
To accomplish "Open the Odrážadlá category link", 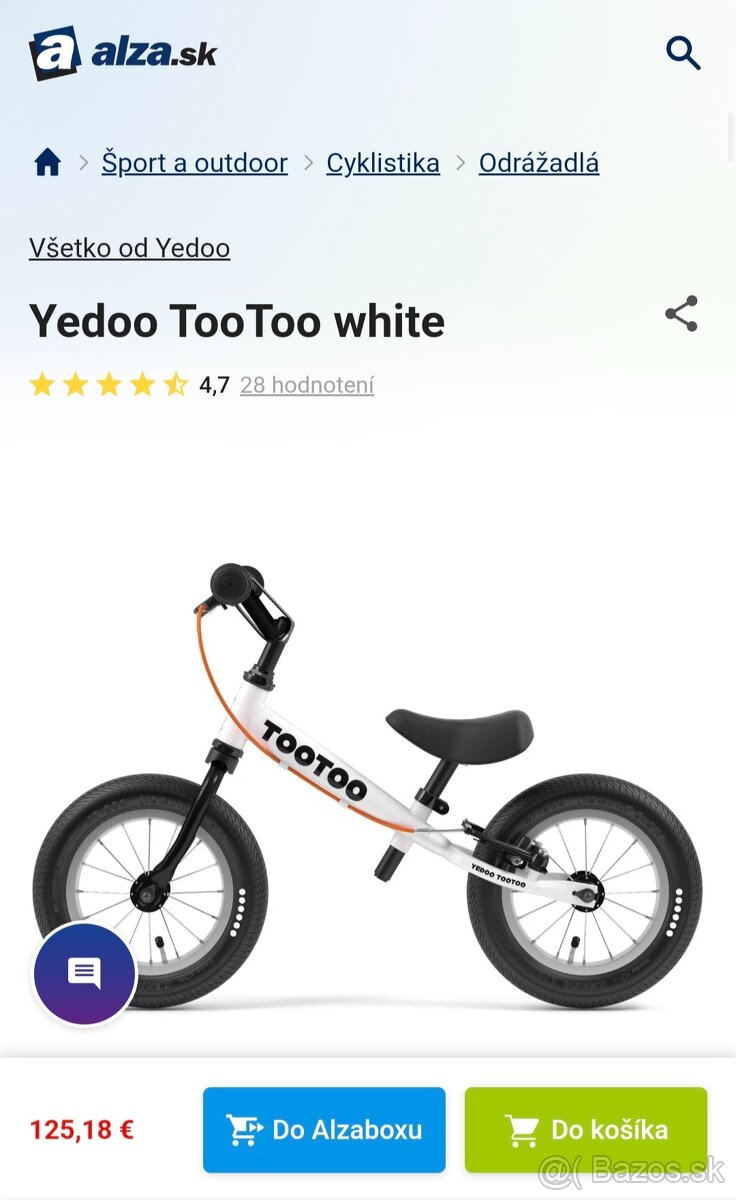I will point(539,161).
